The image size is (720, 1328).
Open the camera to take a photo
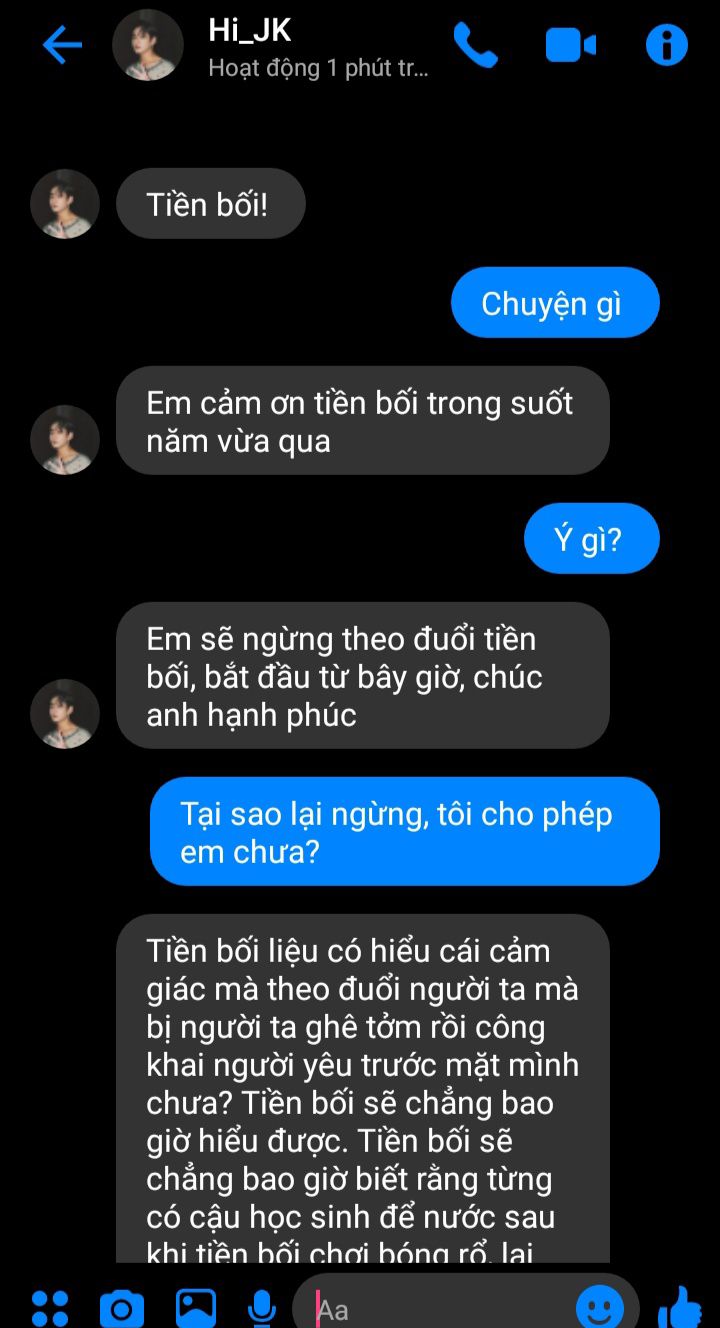(122, 1308)
